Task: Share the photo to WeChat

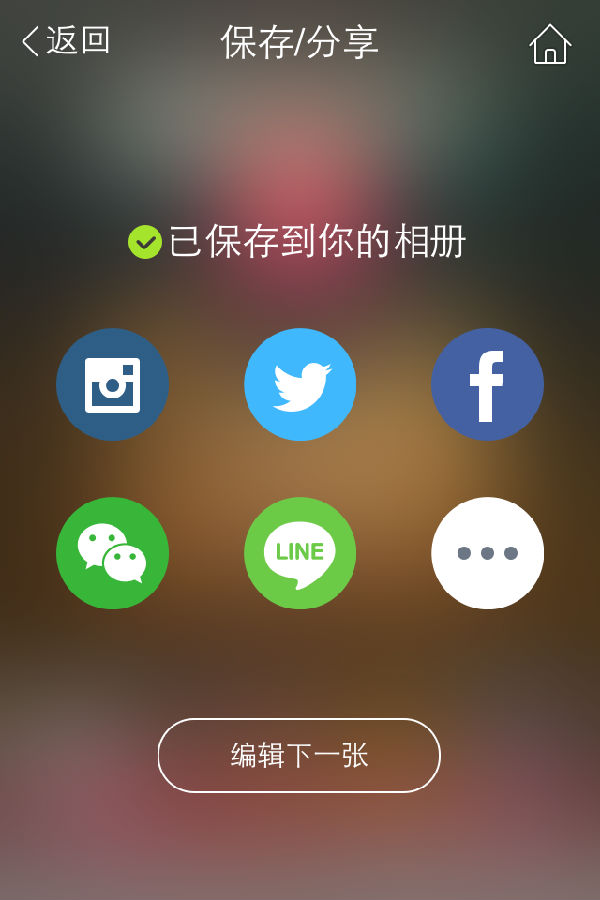Action: [x=112, y=553]
